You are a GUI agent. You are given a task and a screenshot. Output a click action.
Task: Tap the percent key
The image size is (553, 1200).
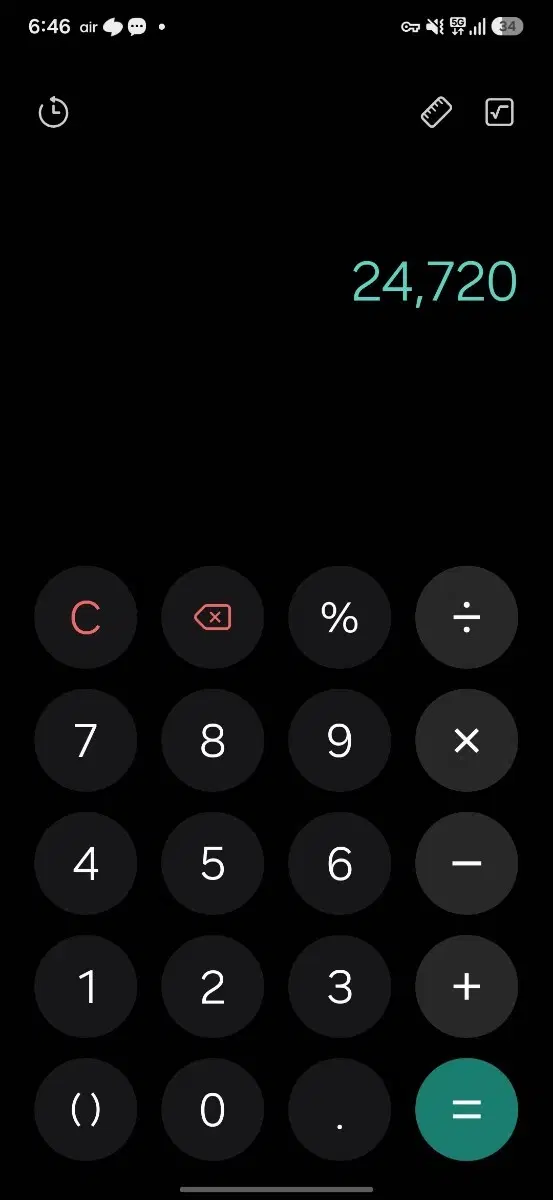(x=340, y=619)
